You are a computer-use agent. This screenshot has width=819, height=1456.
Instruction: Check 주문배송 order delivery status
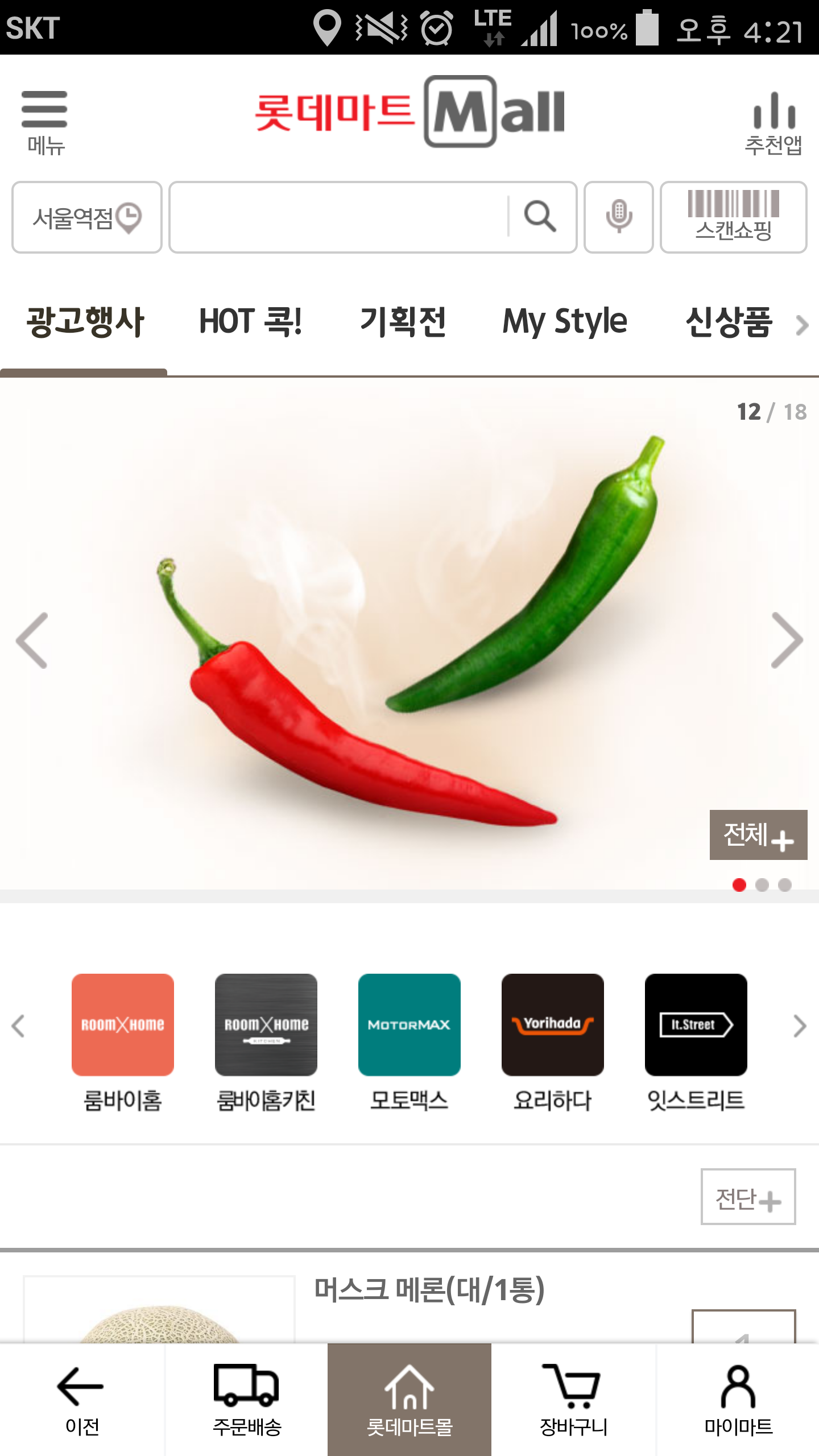click(x=246, y=1399)
